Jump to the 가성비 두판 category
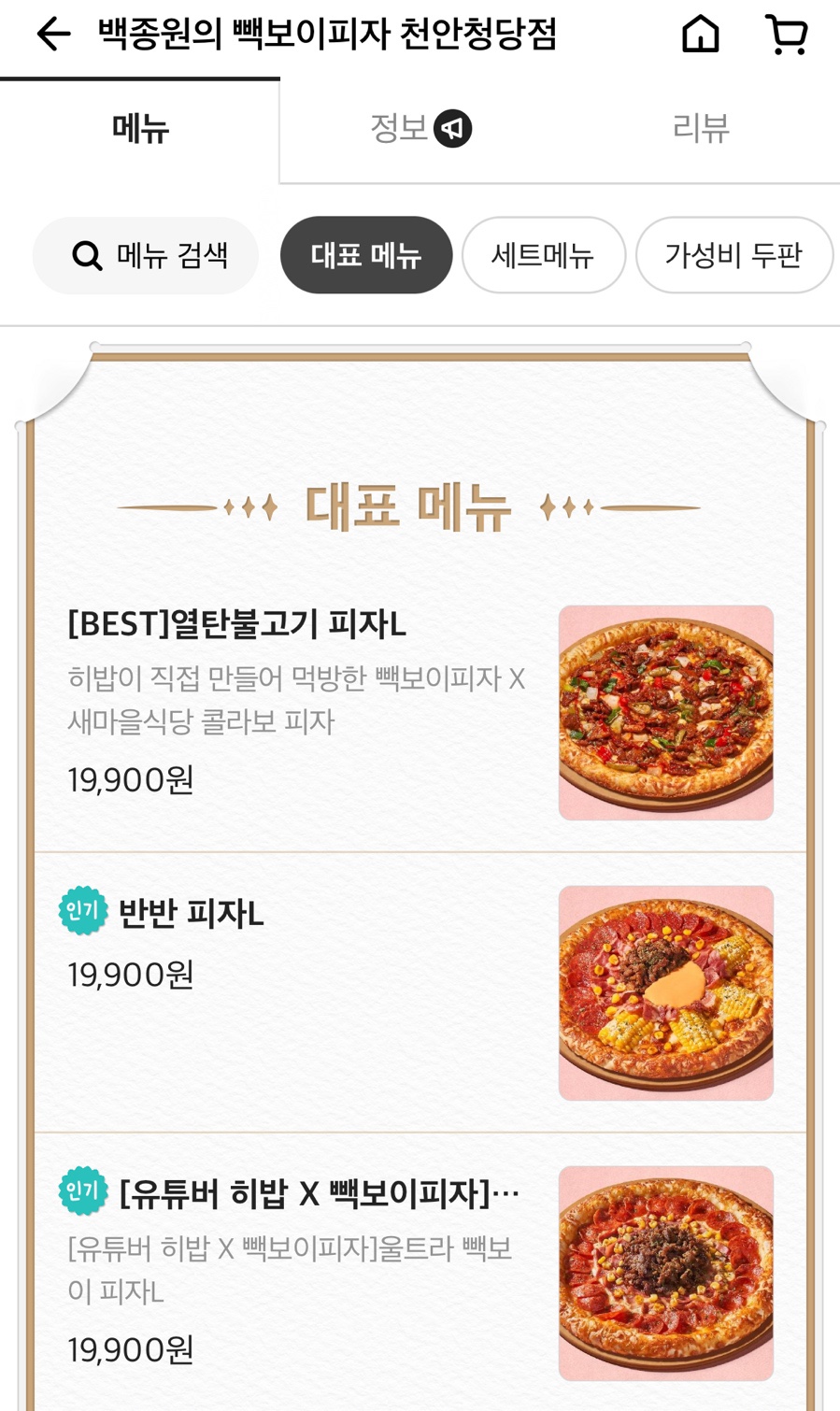Image resolution: width=840 pixels, height=1411 pixels. click(733, 255)
